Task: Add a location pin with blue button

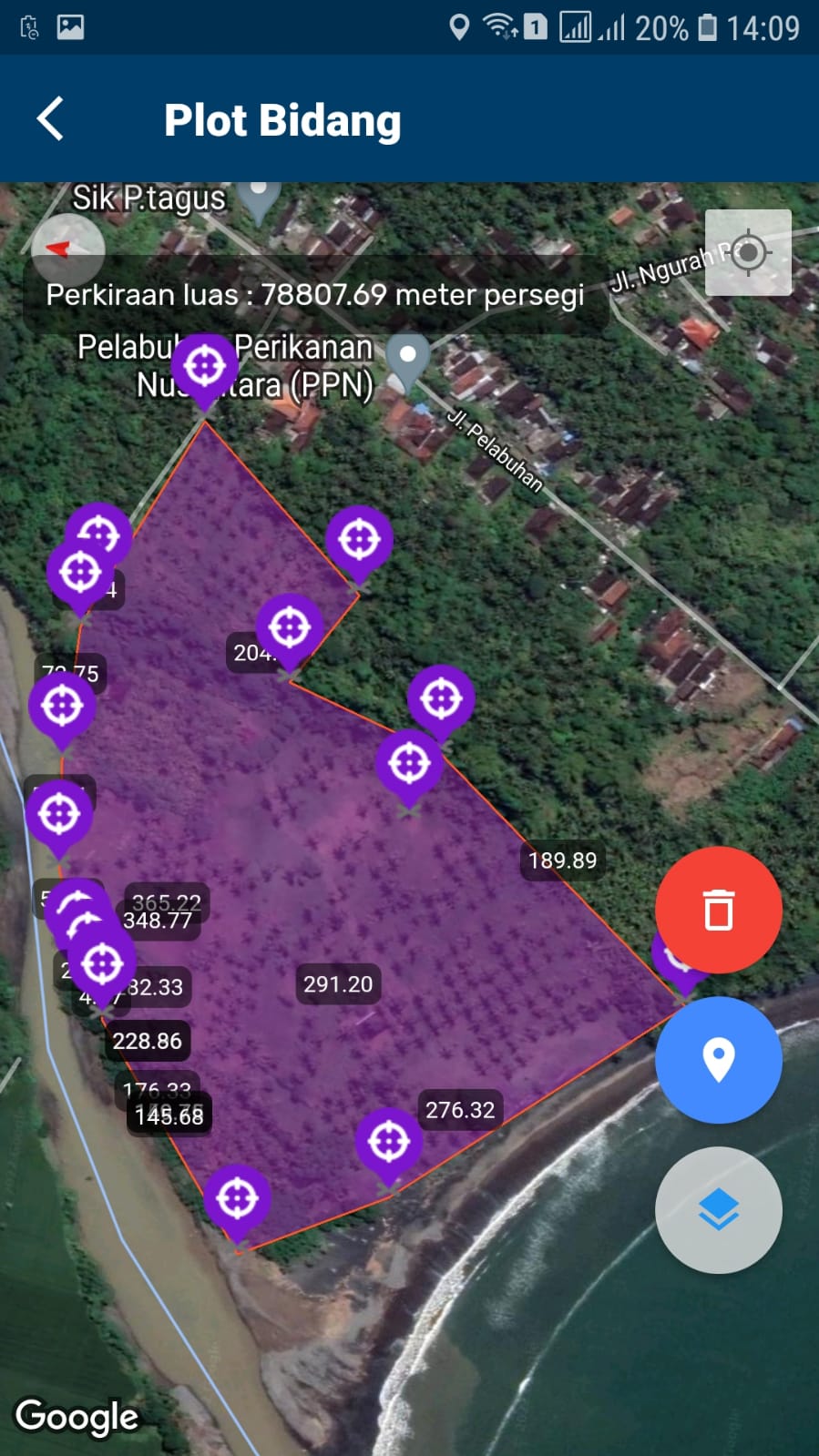Action: click(718, 1059)
